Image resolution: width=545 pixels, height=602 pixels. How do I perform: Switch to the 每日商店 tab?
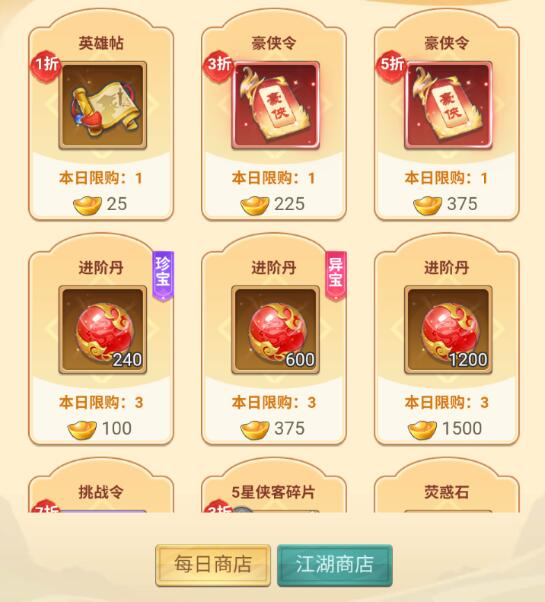pos(213,565)
